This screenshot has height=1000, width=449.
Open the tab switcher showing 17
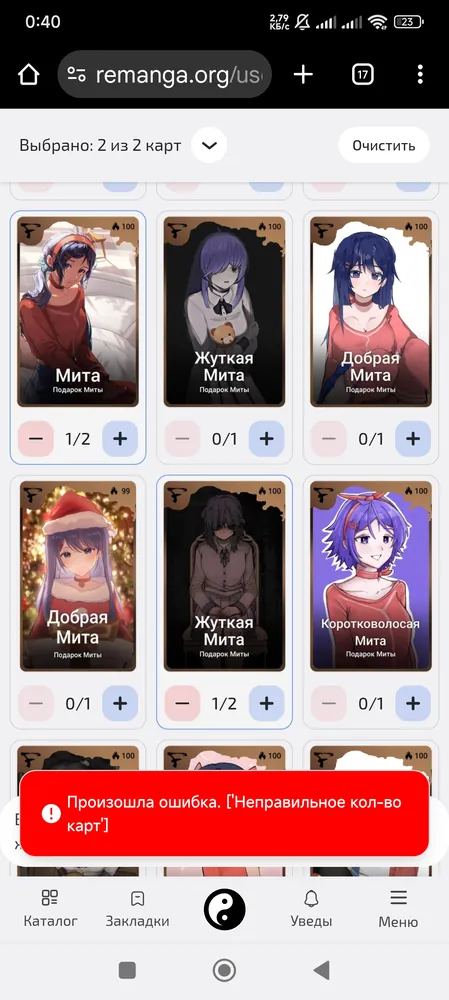tap(362, 75)
